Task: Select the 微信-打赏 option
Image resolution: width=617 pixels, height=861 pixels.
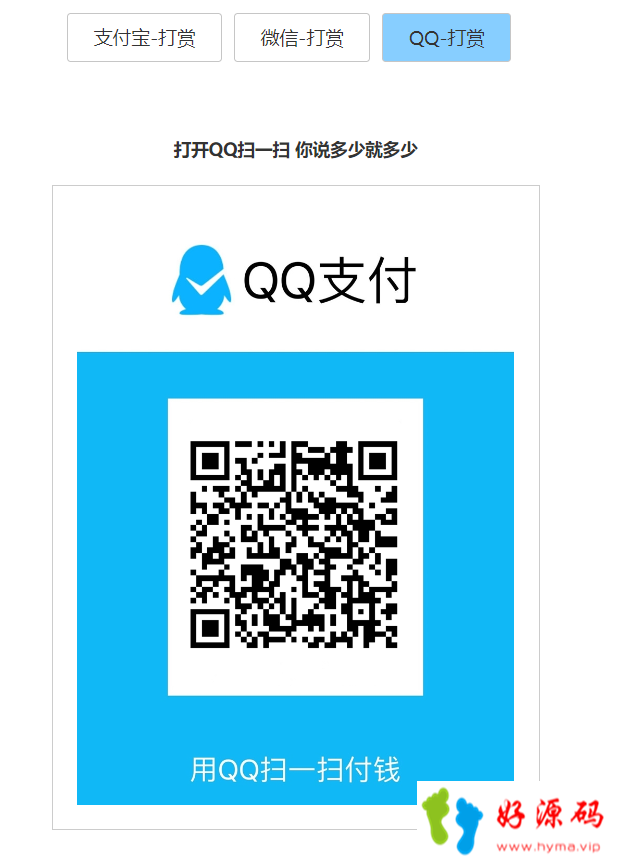Action: click(302, 38)
